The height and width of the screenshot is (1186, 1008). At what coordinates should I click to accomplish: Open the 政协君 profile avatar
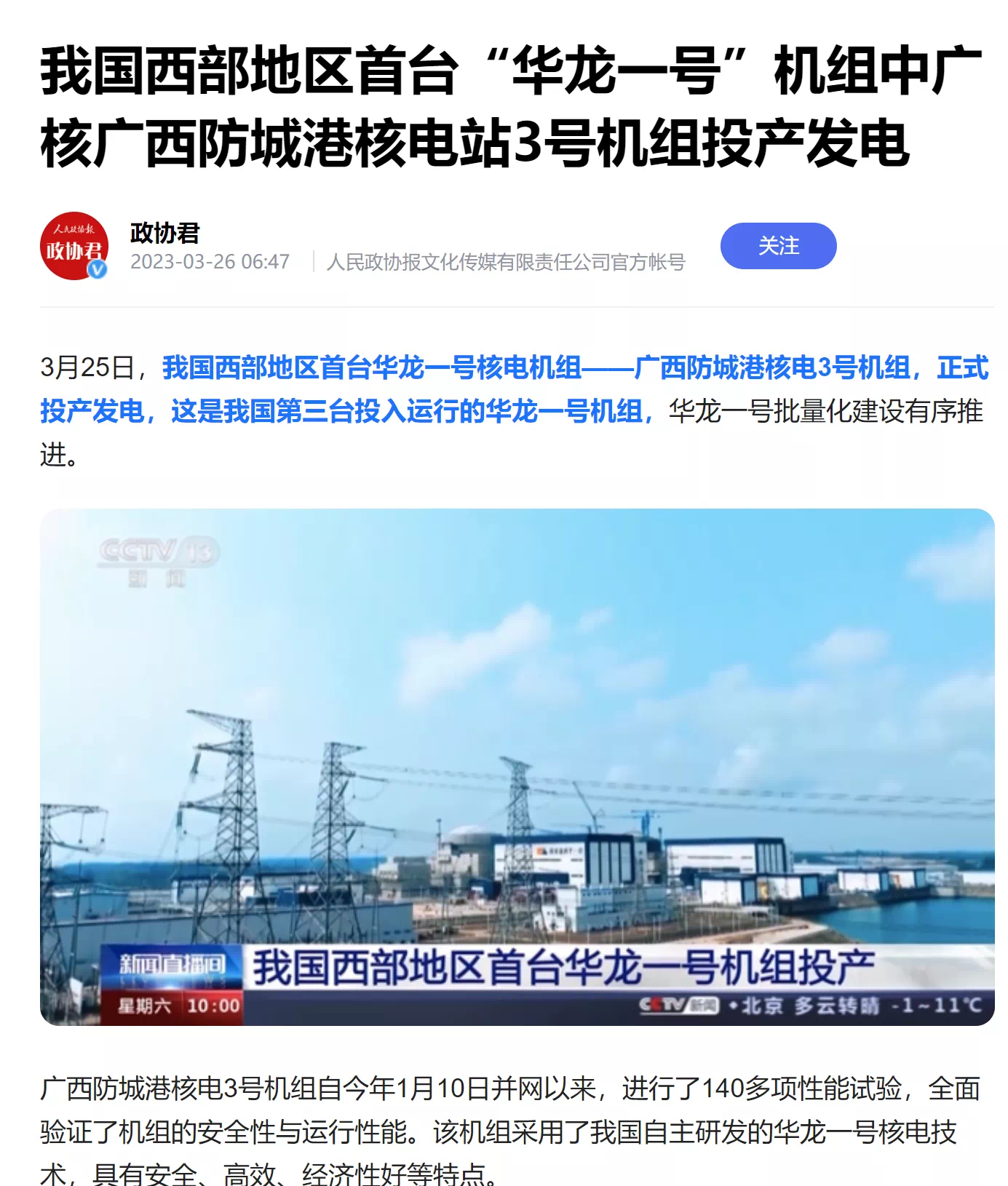pos(74,246)
